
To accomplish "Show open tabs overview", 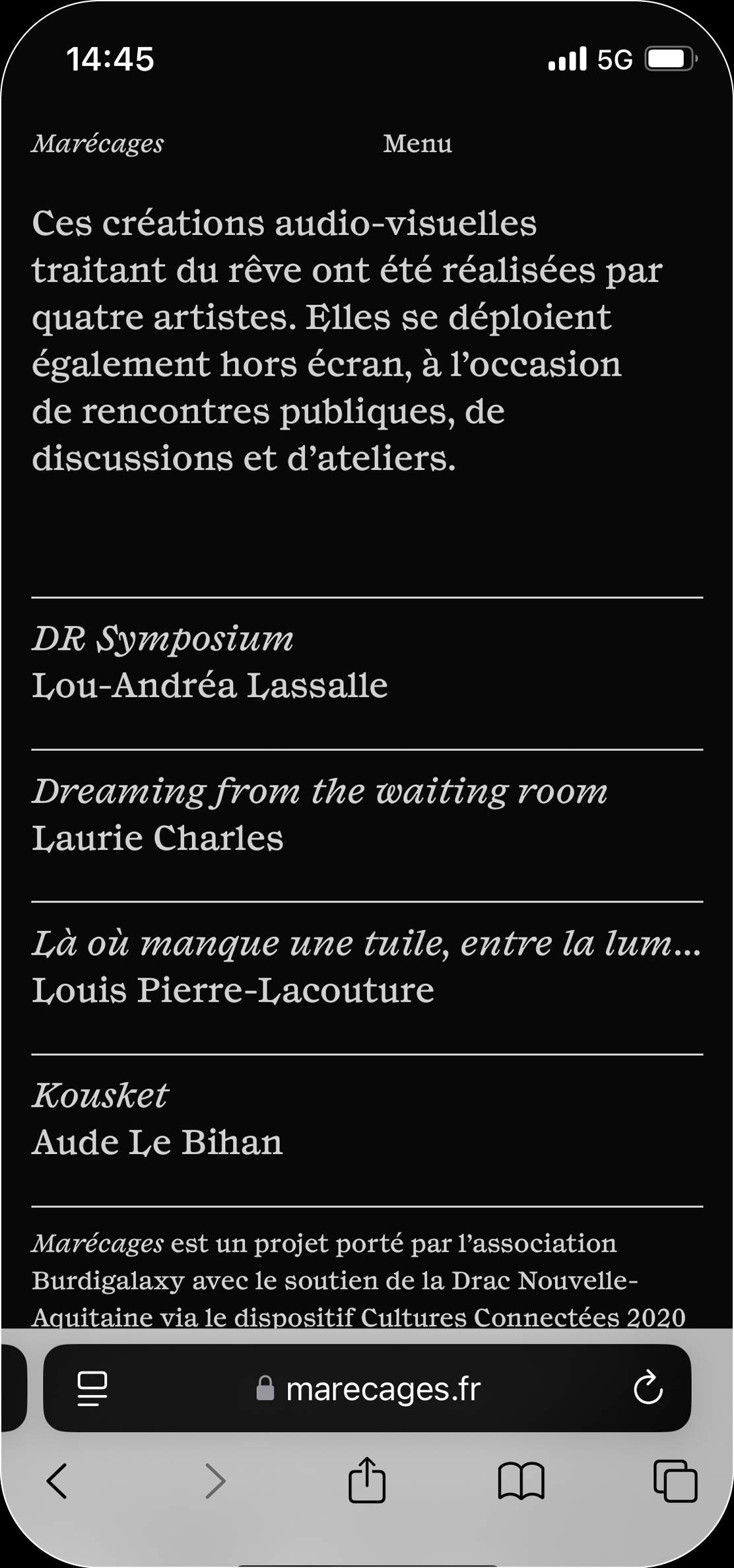I will (x=675, y=1481).
